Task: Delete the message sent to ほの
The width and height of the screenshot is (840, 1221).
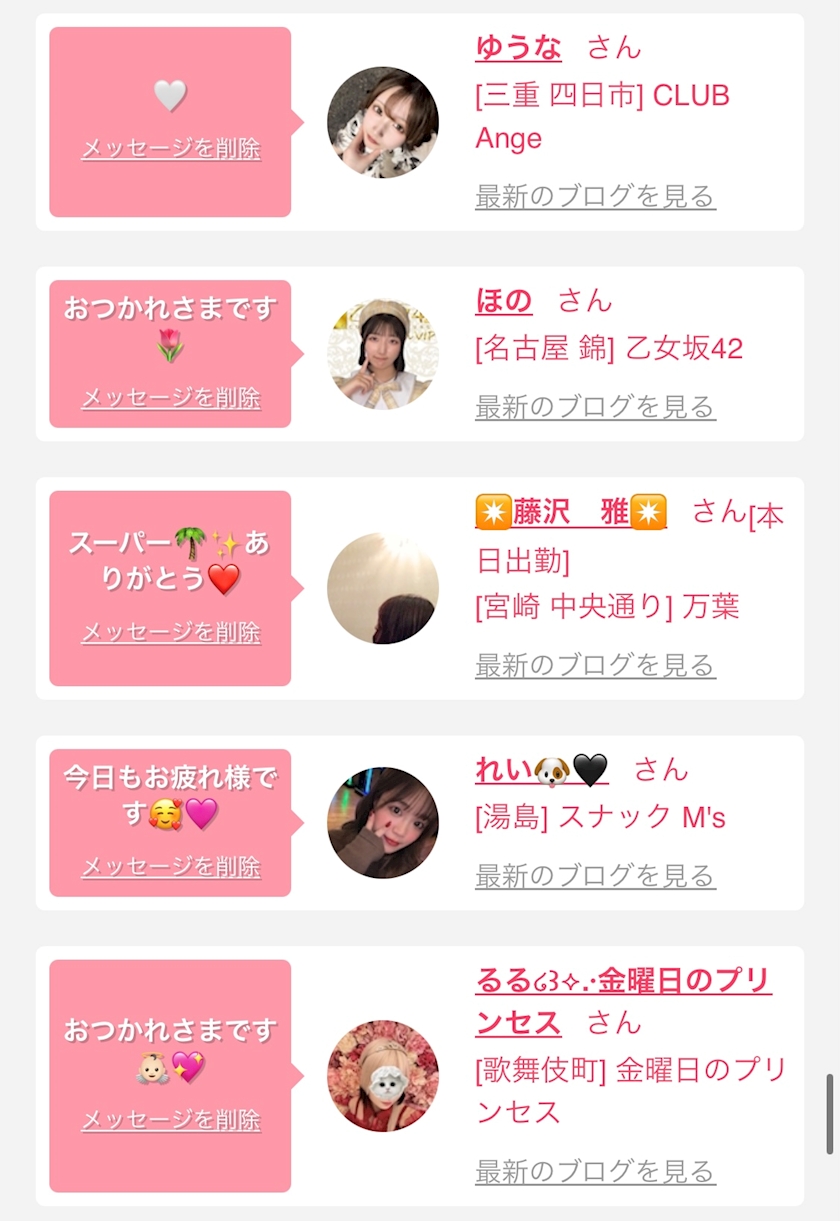Action: tap(170, 398)
